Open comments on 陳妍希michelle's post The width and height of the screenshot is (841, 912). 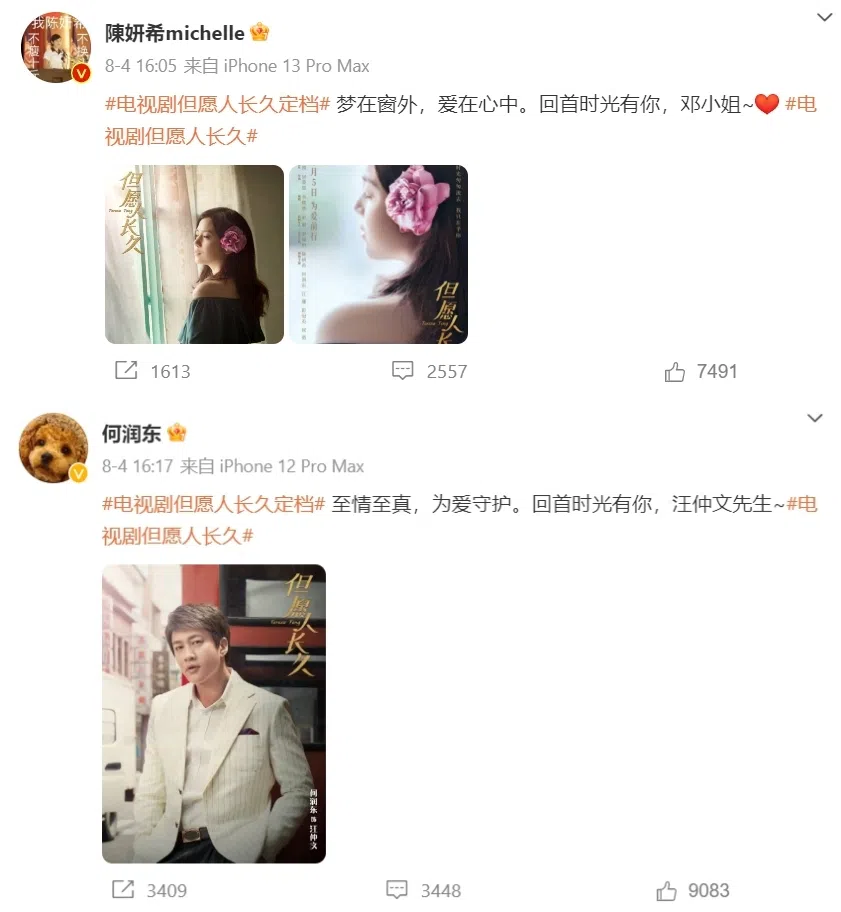tap(403, 370)
